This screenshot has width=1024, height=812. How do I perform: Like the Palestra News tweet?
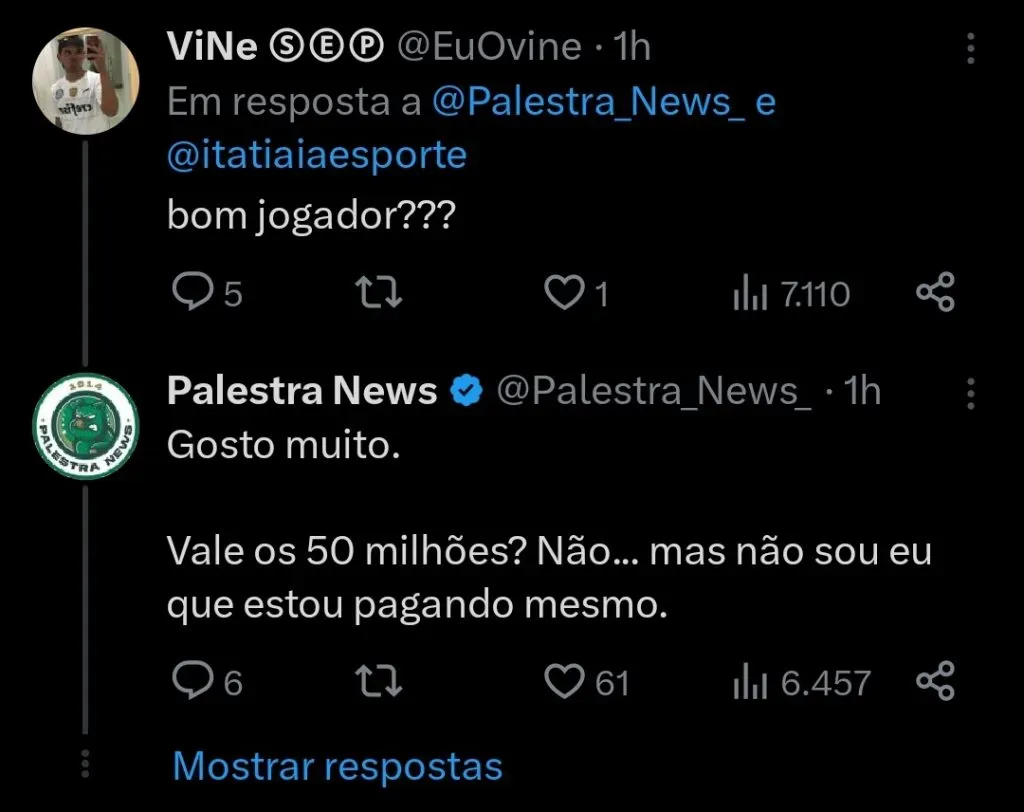point(564,682)
